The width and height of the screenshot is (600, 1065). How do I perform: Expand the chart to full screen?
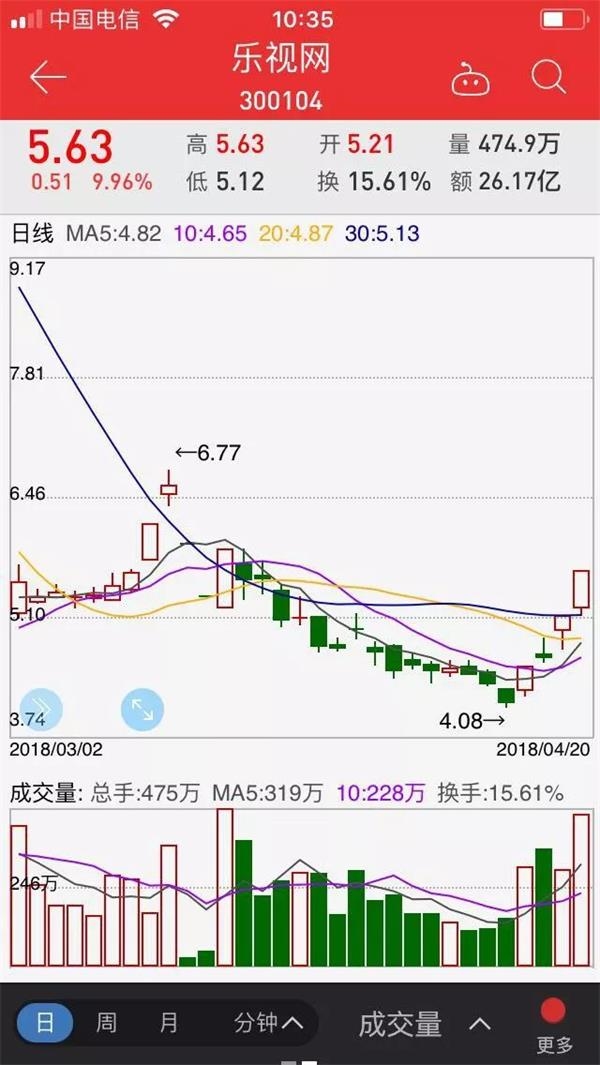click(142, 709)
